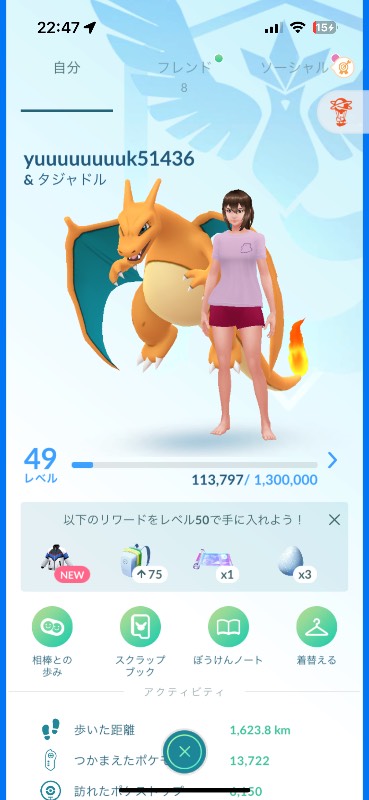The width and height of the screenshot is (369, 800).
Task: Dismiss the level 50 rewards banner
Action: point(334,520)
